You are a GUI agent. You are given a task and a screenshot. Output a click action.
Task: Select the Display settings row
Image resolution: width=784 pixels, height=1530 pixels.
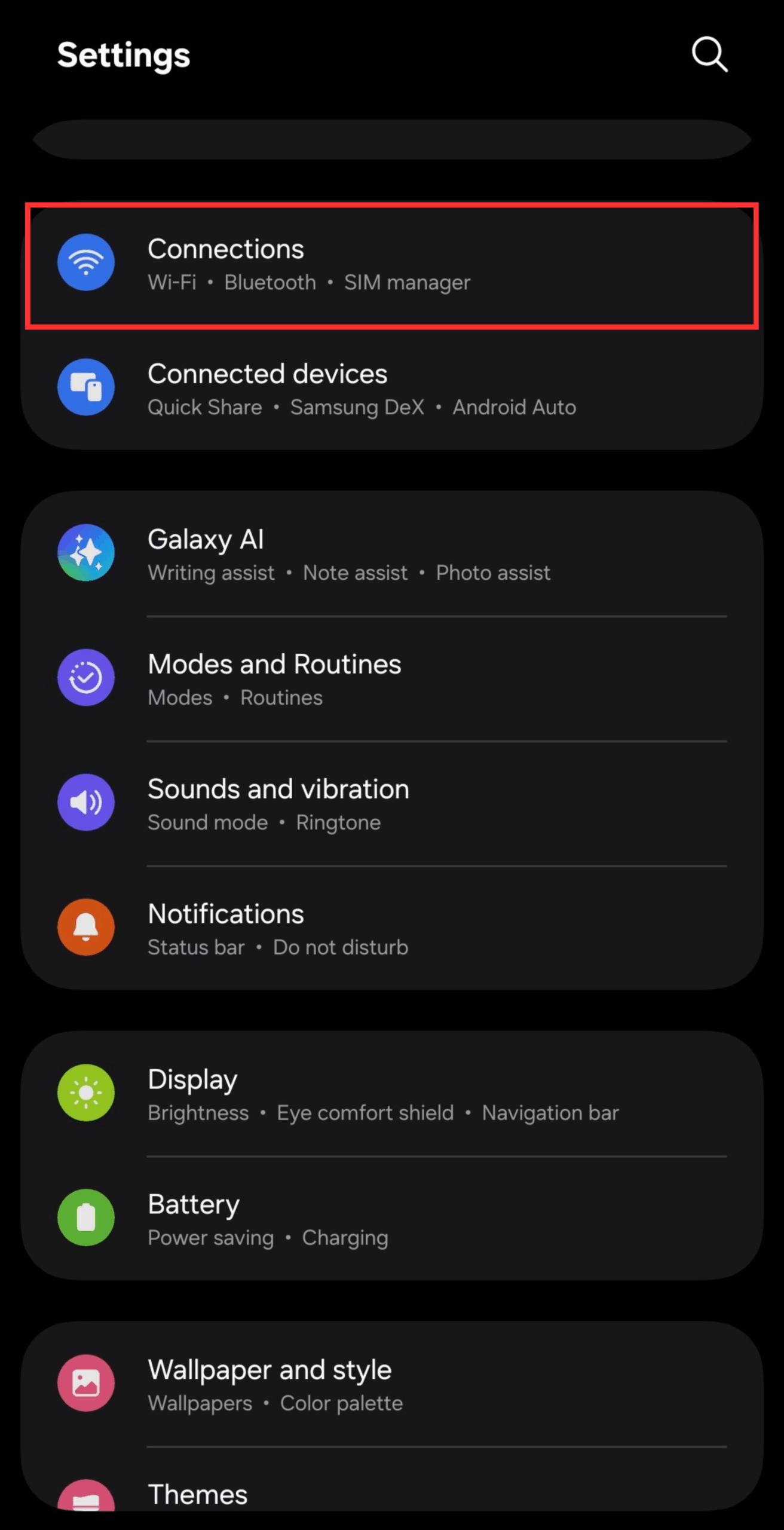click(391, 1094)
